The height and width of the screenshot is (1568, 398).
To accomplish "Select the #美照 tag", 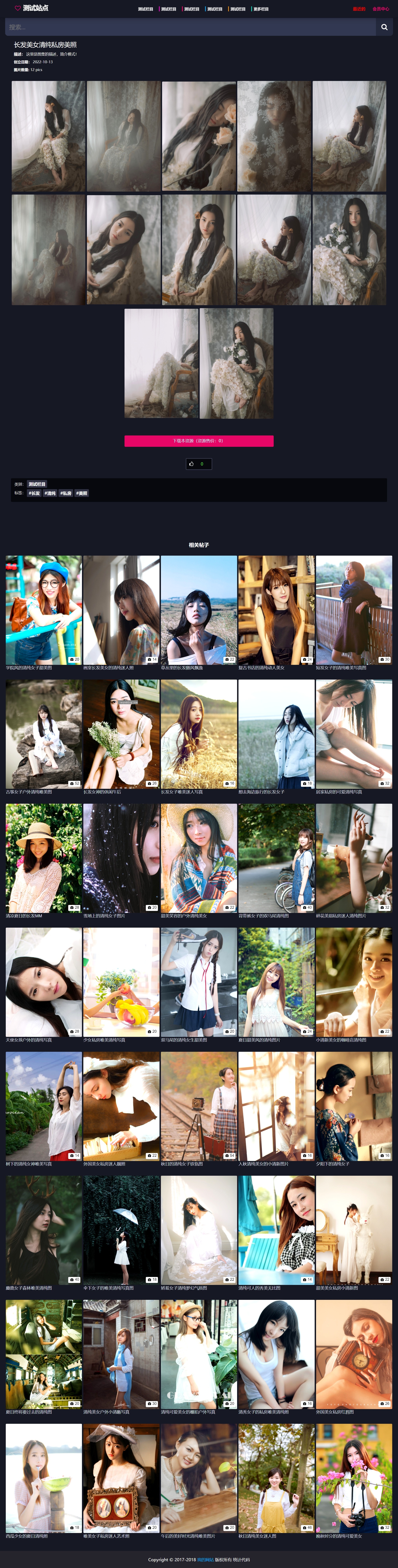I will coord(82,493).
